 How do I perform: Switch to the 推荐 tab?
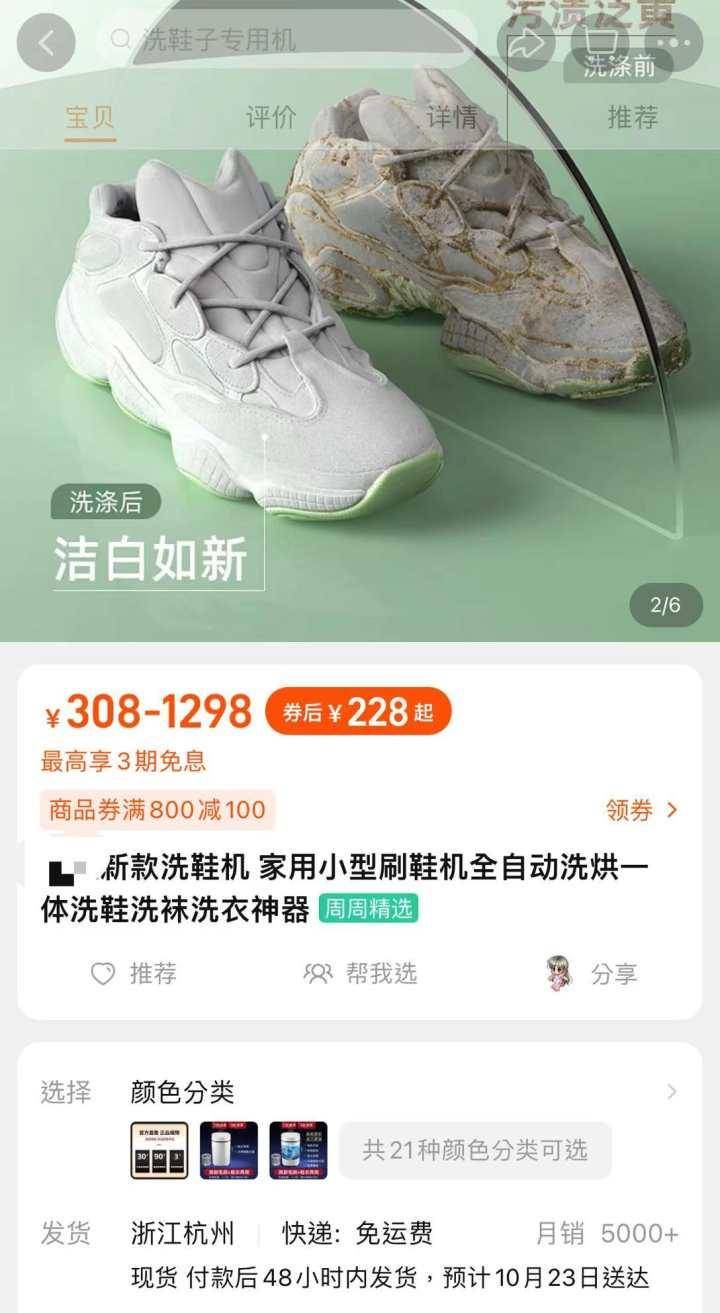pyautogui.click(x=632, y=117)
